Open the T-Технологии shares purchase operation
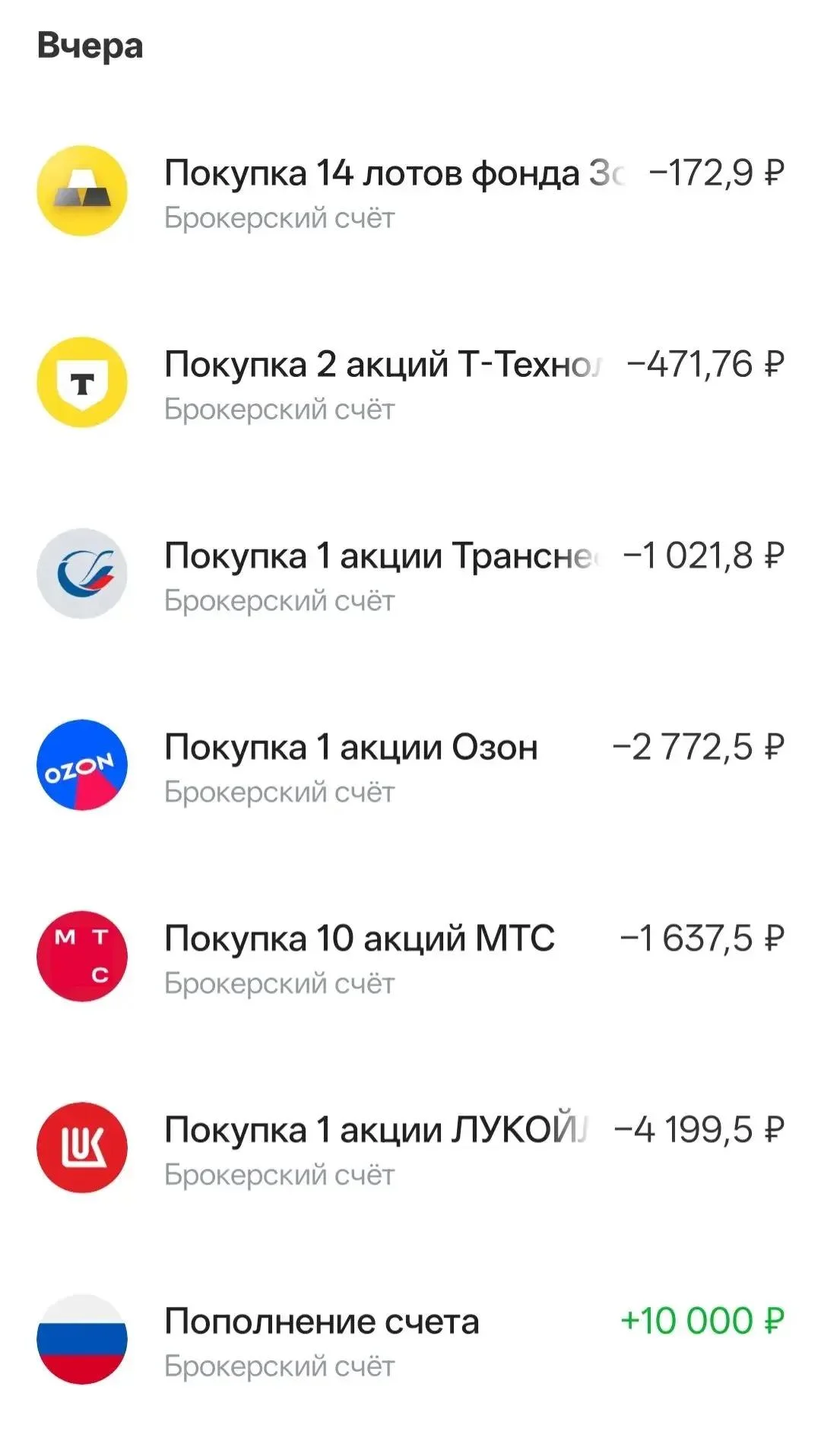The height and width of the screenshot is (1456, 821). click(x=410, y=383)
